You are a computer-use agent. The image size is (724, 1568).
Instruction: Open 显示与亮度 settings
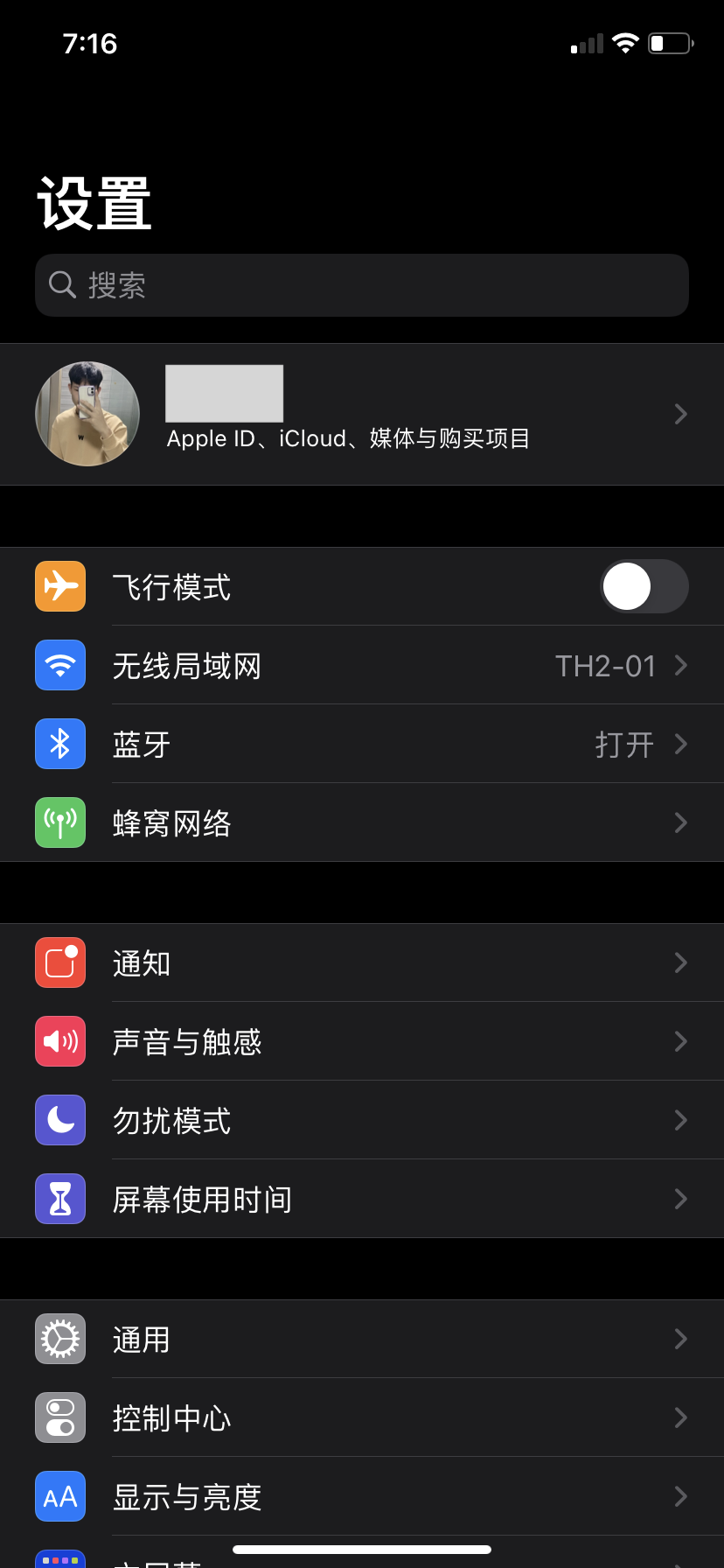tap(362, 1497)
